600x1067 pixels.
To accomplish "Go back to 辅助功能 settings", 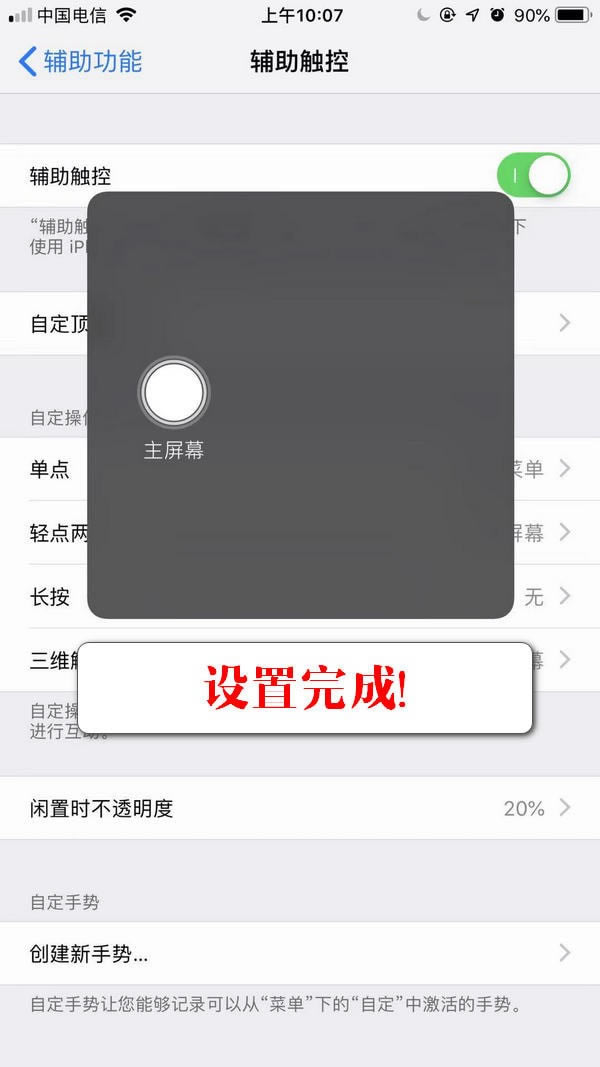I will [x=80, y=62].
